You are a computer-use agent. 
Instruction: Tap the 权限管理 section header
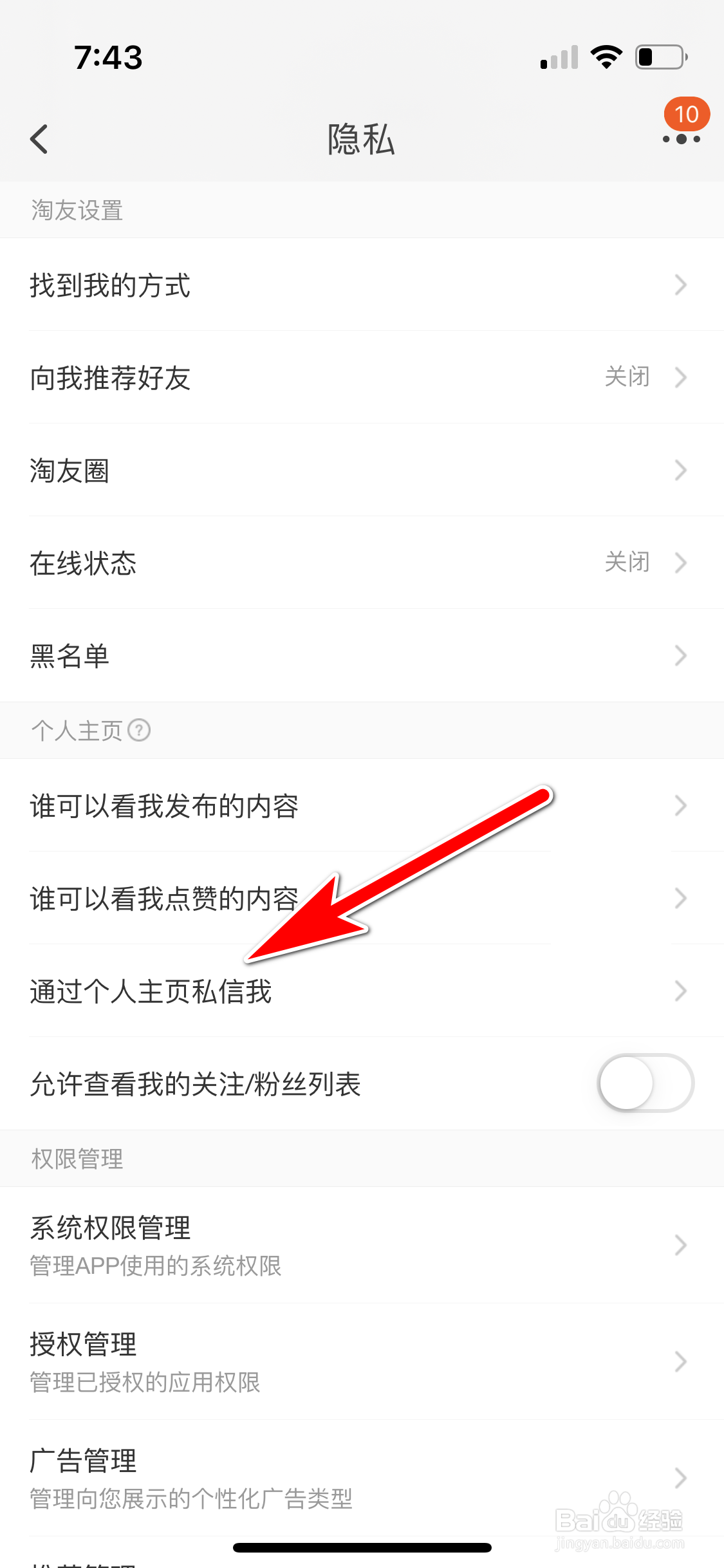click(75, 1158)
